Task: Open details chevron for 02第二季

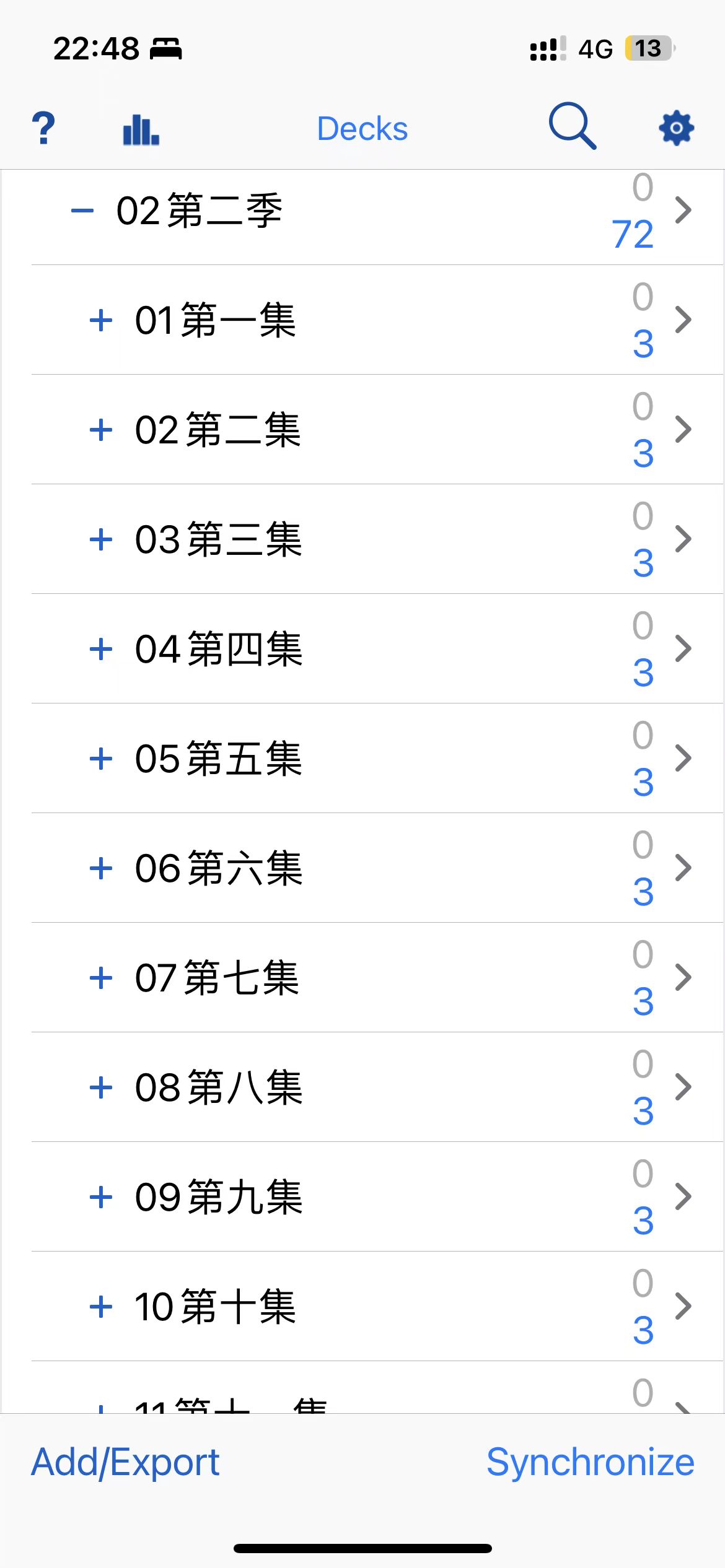Action: point(683,210)
